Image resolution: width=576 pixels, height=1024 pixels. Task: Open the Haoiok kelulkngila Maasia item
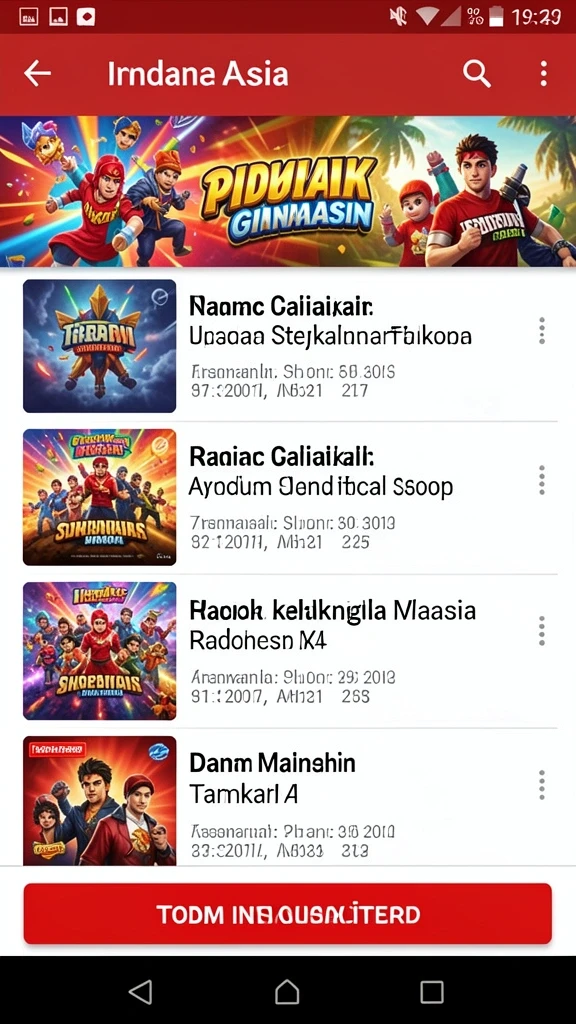[x=288, y=651]
